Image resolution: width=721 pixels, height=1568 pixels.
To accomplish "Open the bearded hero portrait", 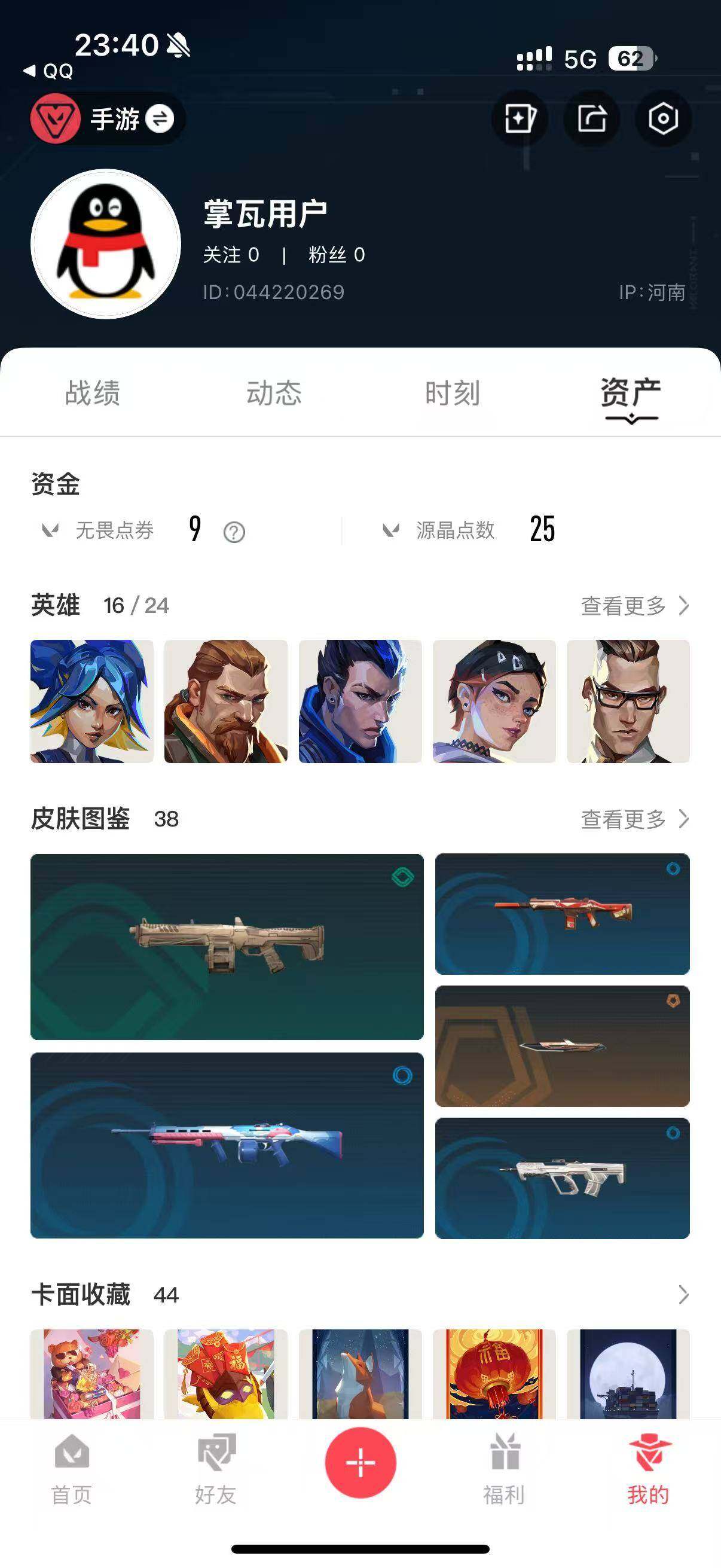I will click(226, 701).
